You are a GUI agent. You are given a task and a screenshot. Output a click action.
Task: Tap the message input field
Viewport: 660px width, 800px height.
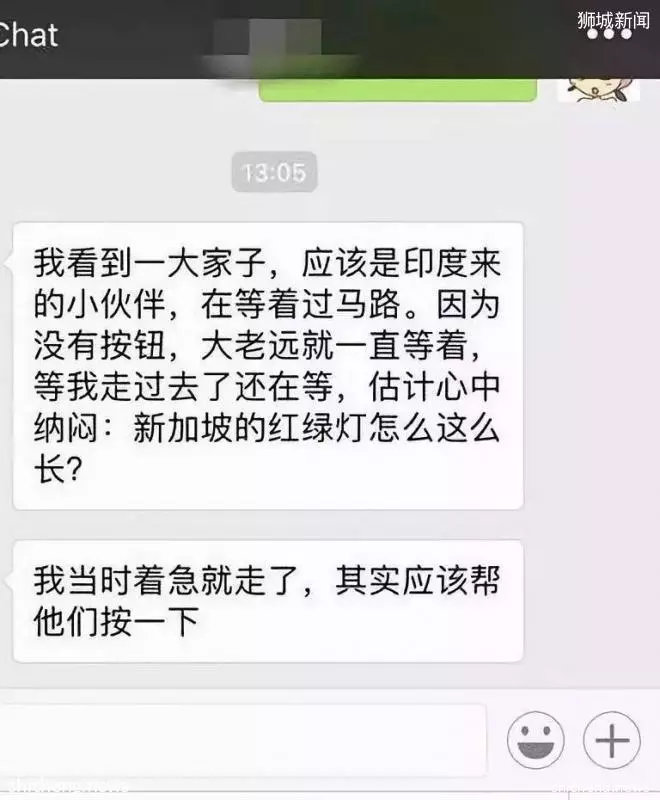tap(240, 740)
